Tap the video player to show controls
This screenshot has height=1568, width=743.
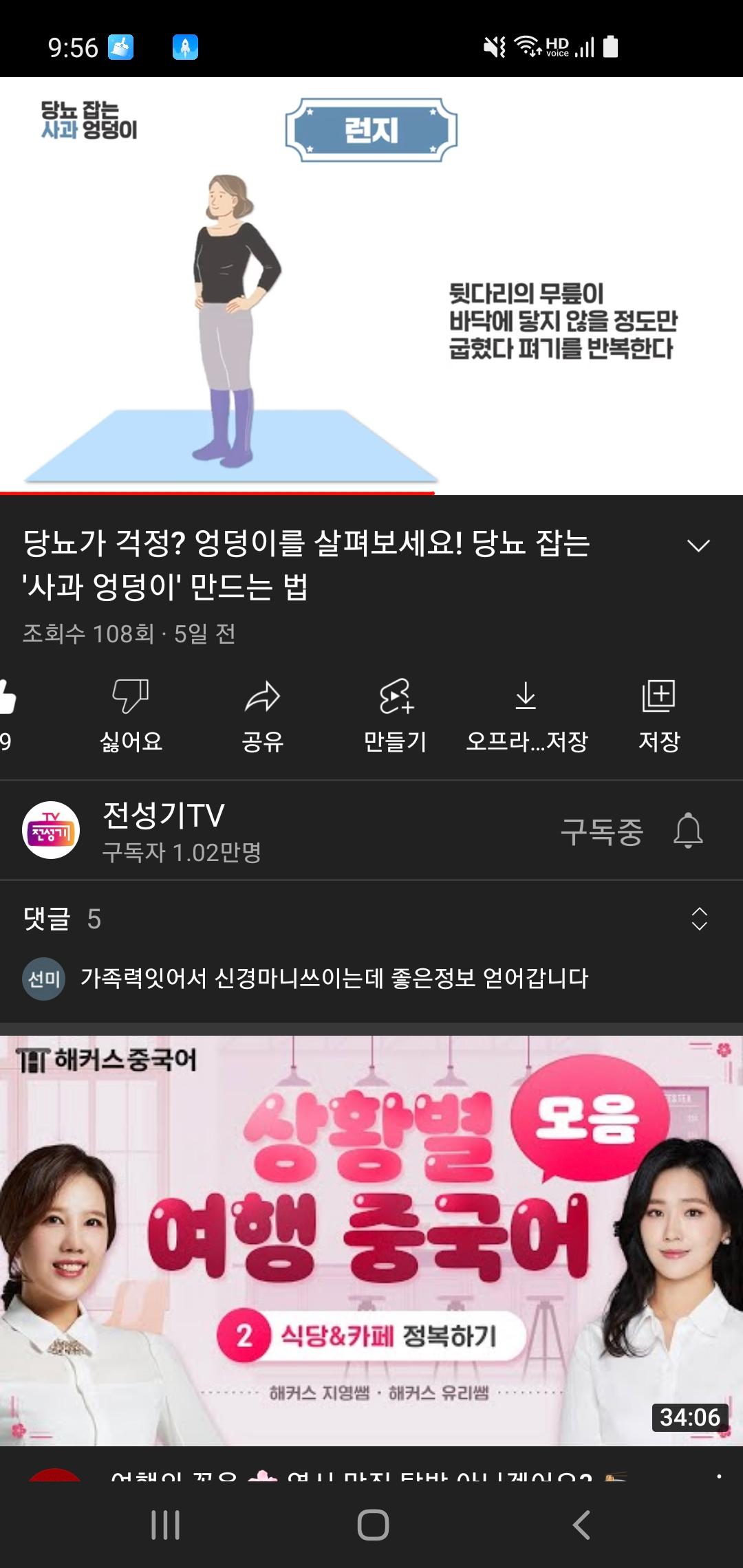pos(371,285)
